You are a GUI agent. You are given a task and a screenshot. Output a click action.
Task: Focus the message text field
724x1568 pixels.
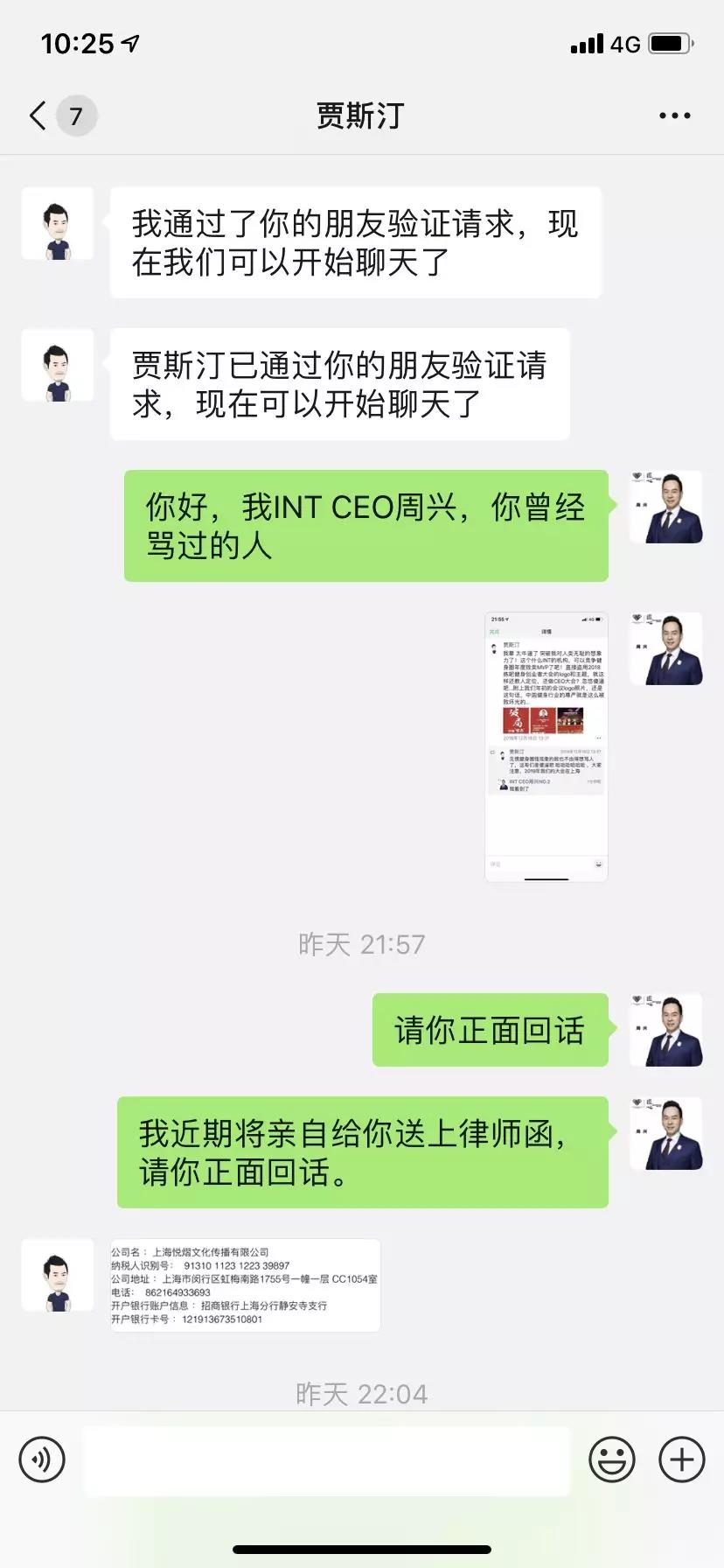coord(325,1459)
